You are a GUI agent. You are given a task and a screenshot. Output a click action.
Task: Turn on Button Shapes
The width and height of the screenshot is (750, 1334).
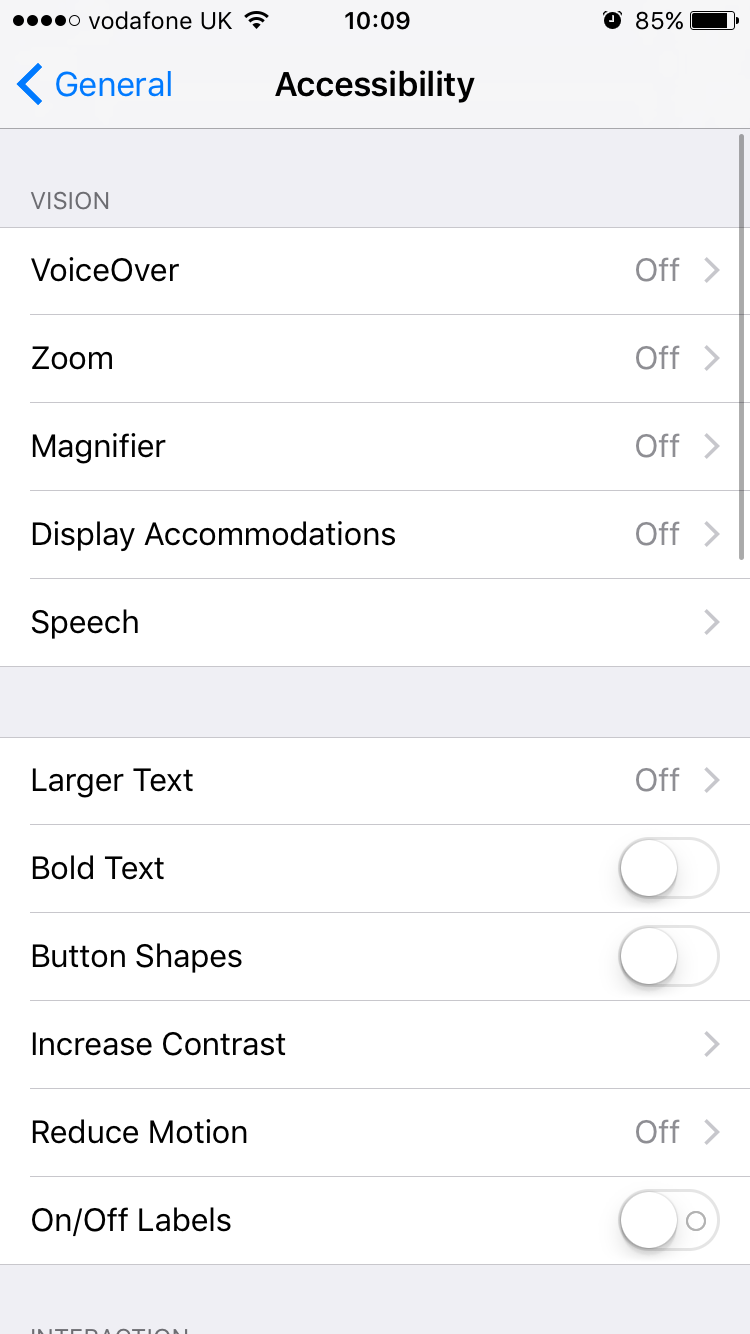(668, 957)
